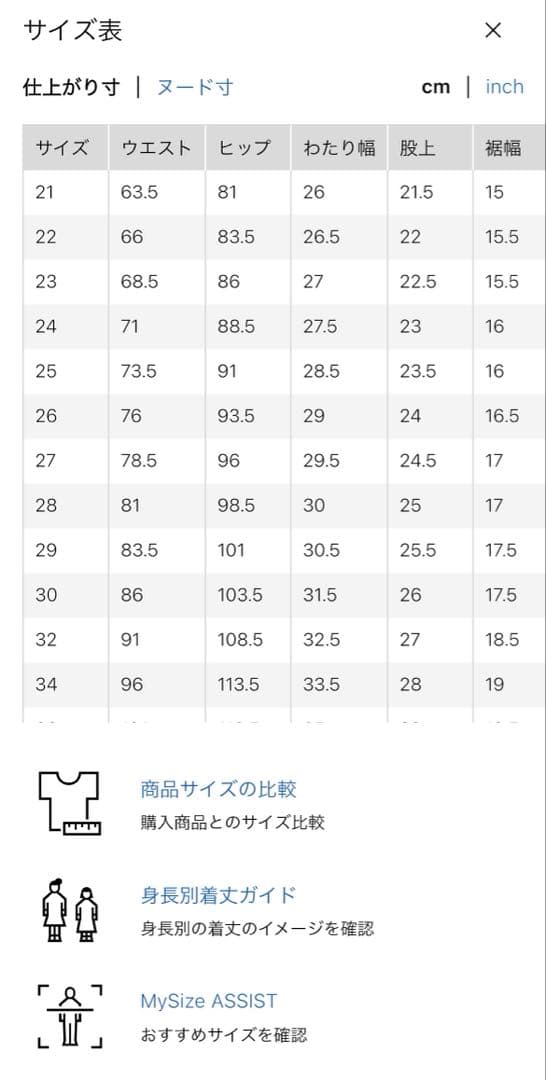Screen dimensions: 546x1080
Task: Close the size chart dialog
Action: pos(493,30)
